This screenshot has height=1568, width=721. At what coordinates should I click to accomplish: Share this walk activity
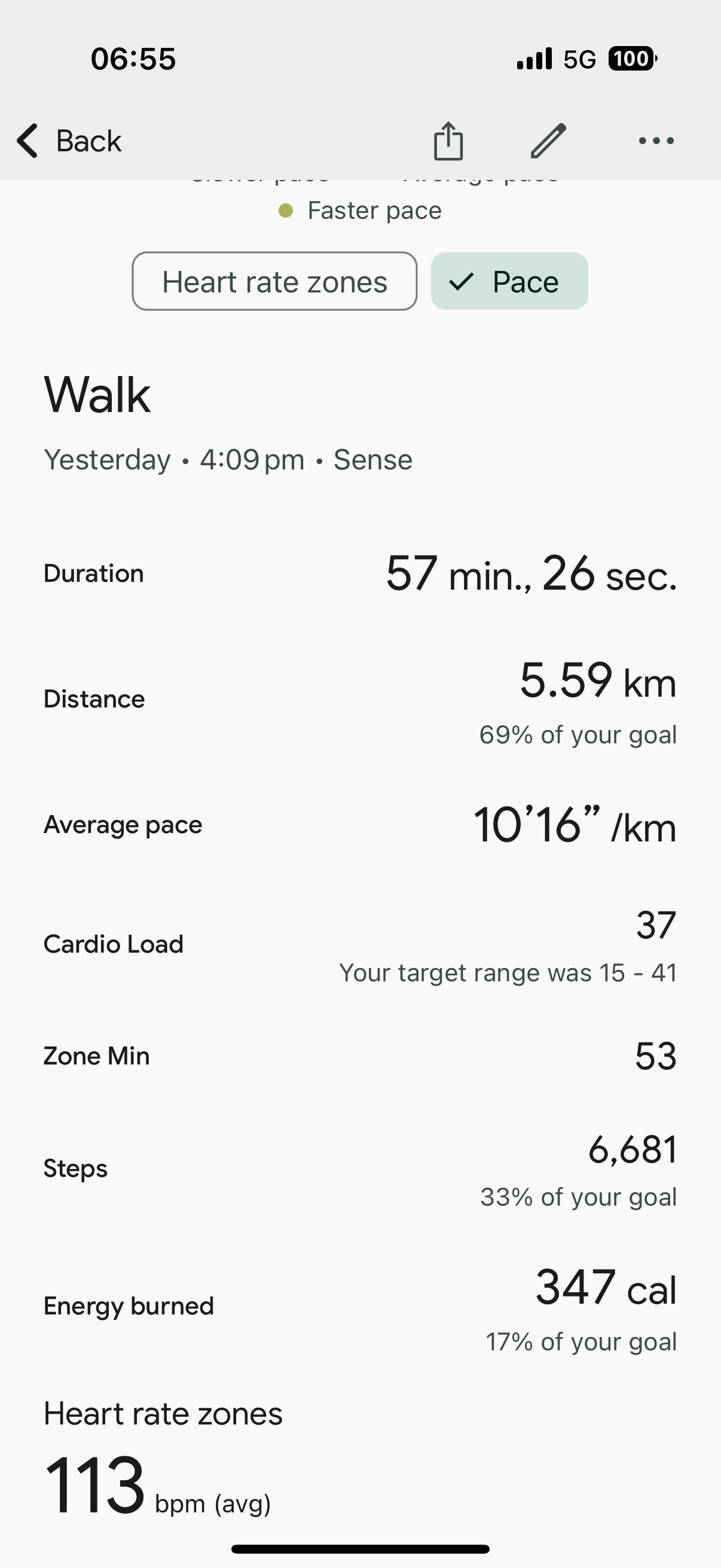[448, 141]
